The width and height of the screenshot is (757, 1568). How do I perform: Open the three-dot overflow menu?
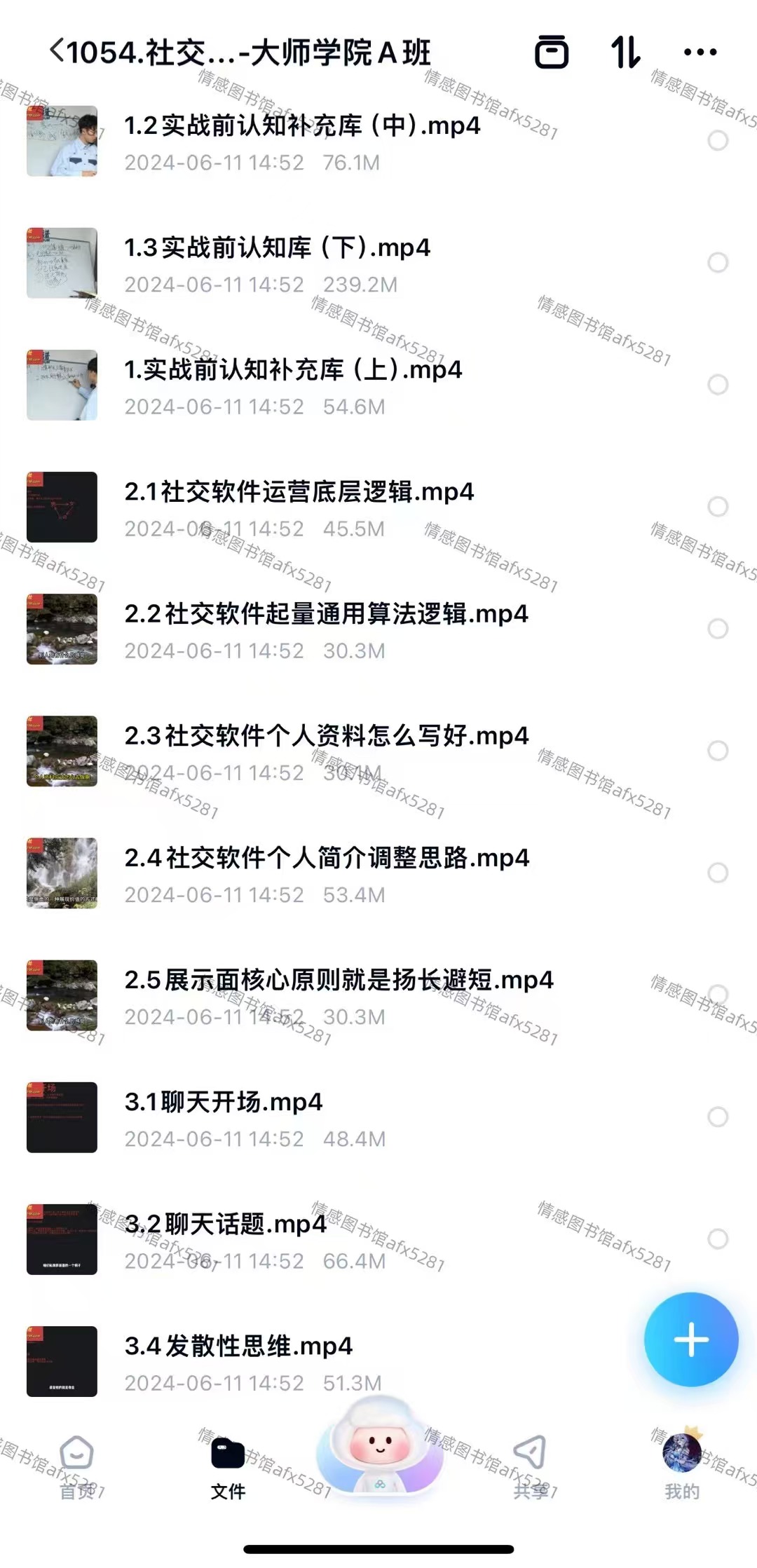[700, 52]
